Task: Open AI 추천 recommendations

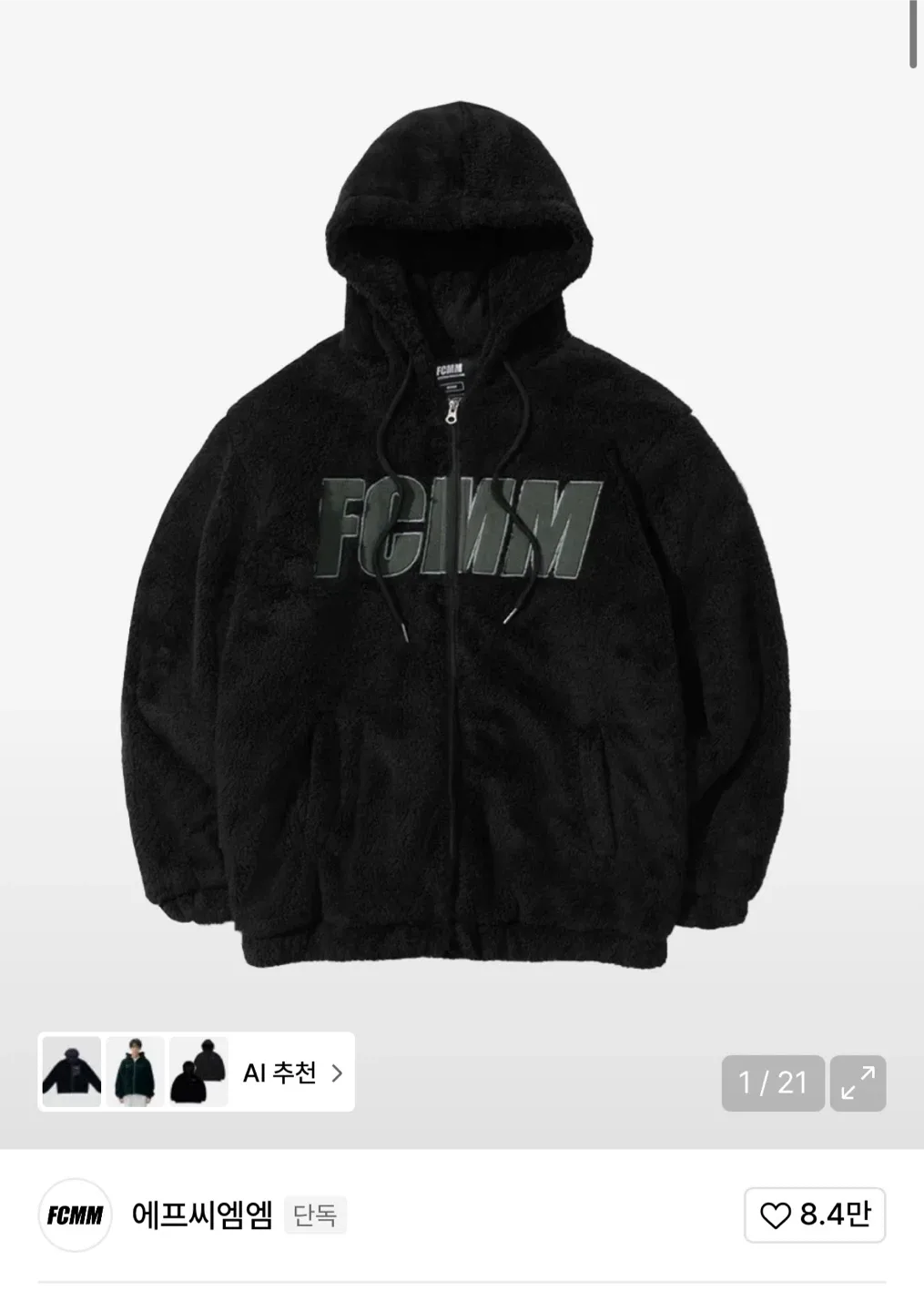Action: pos(293,1072)
